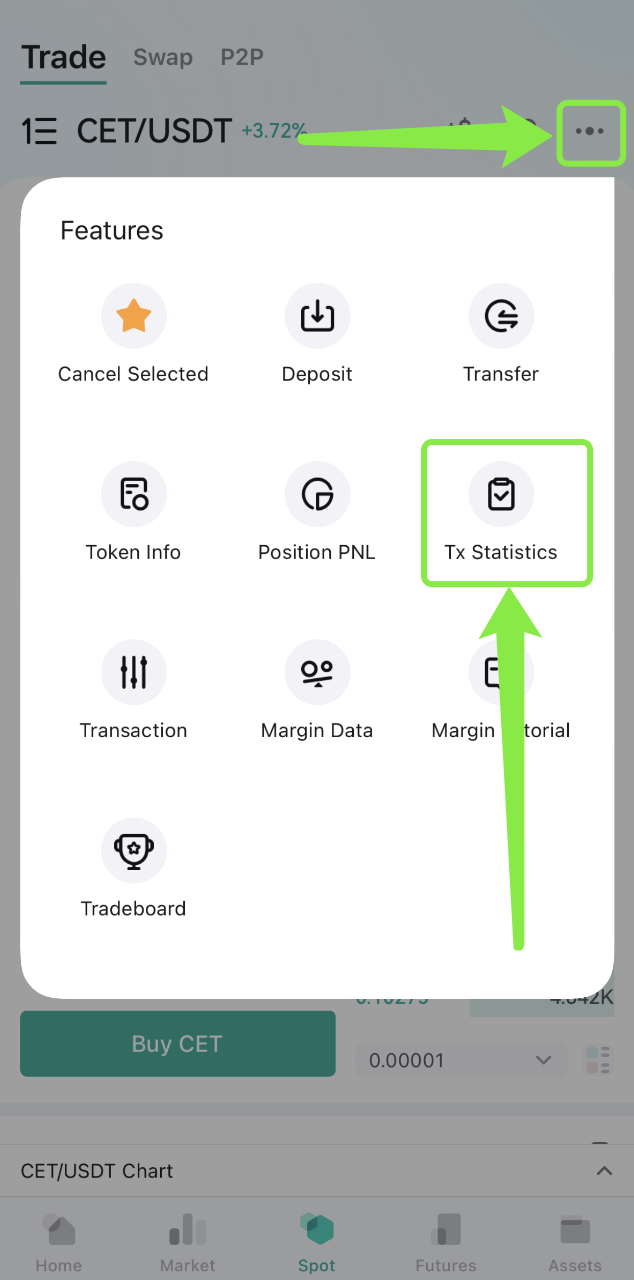
Task: Go to the Home tab
Action: pos(59,1245)
